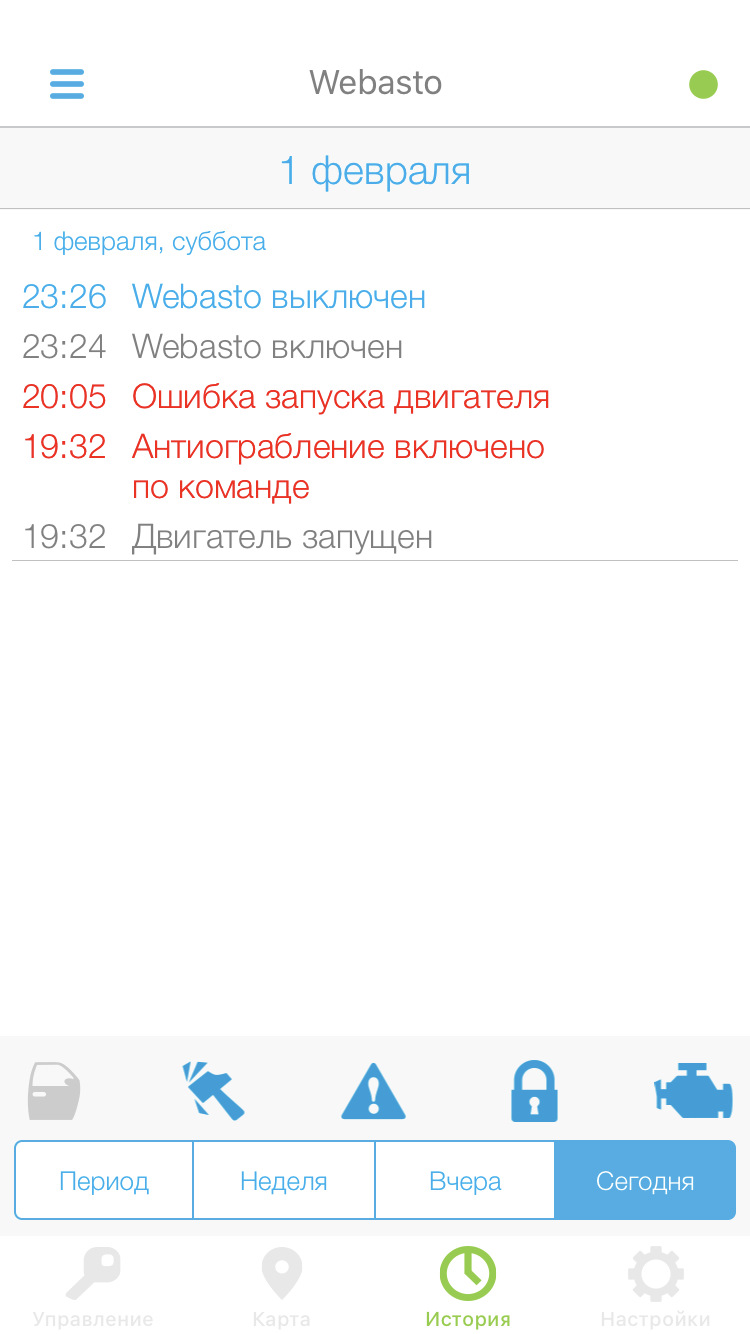Switch to the История tab

pos(468,1288)
